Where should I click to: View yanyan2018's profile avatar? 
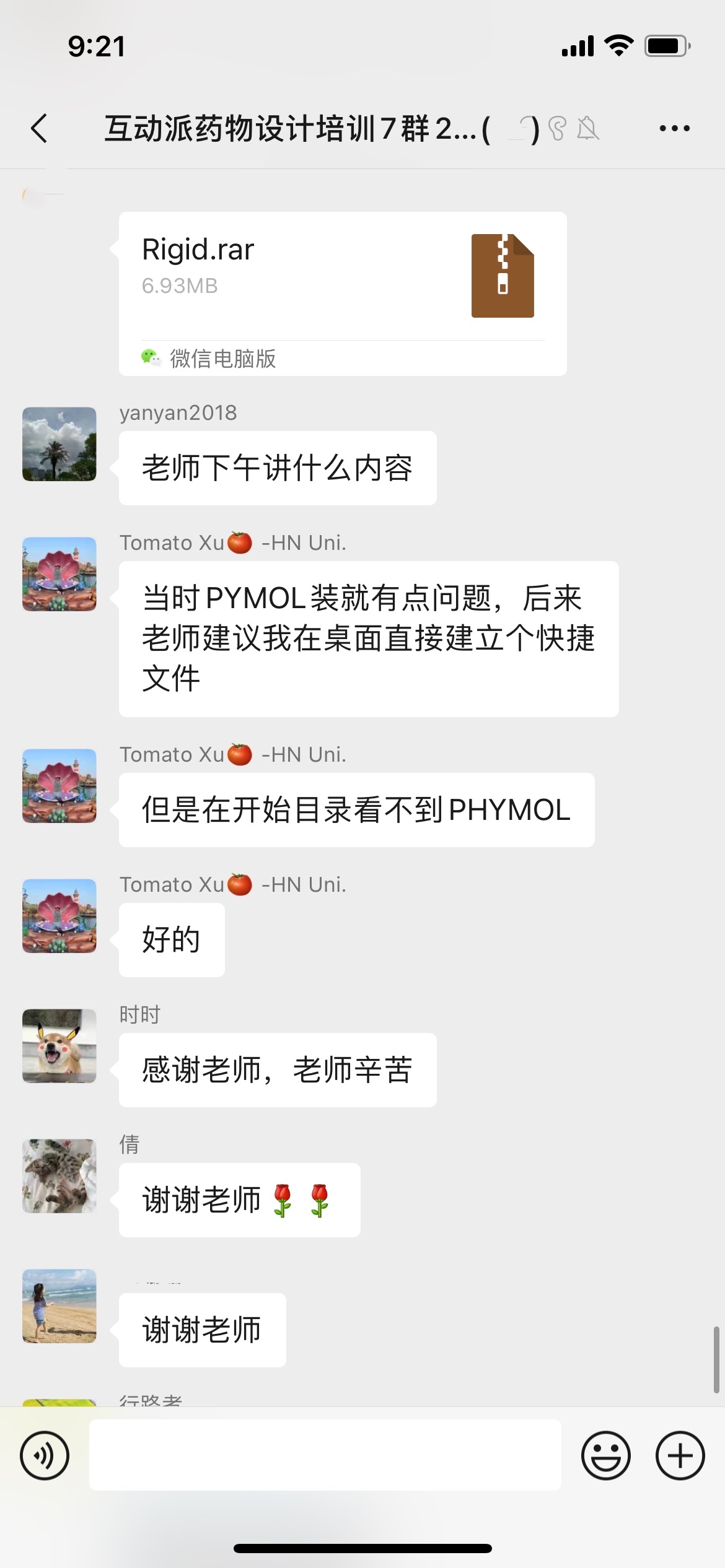(x=59, y=444)
